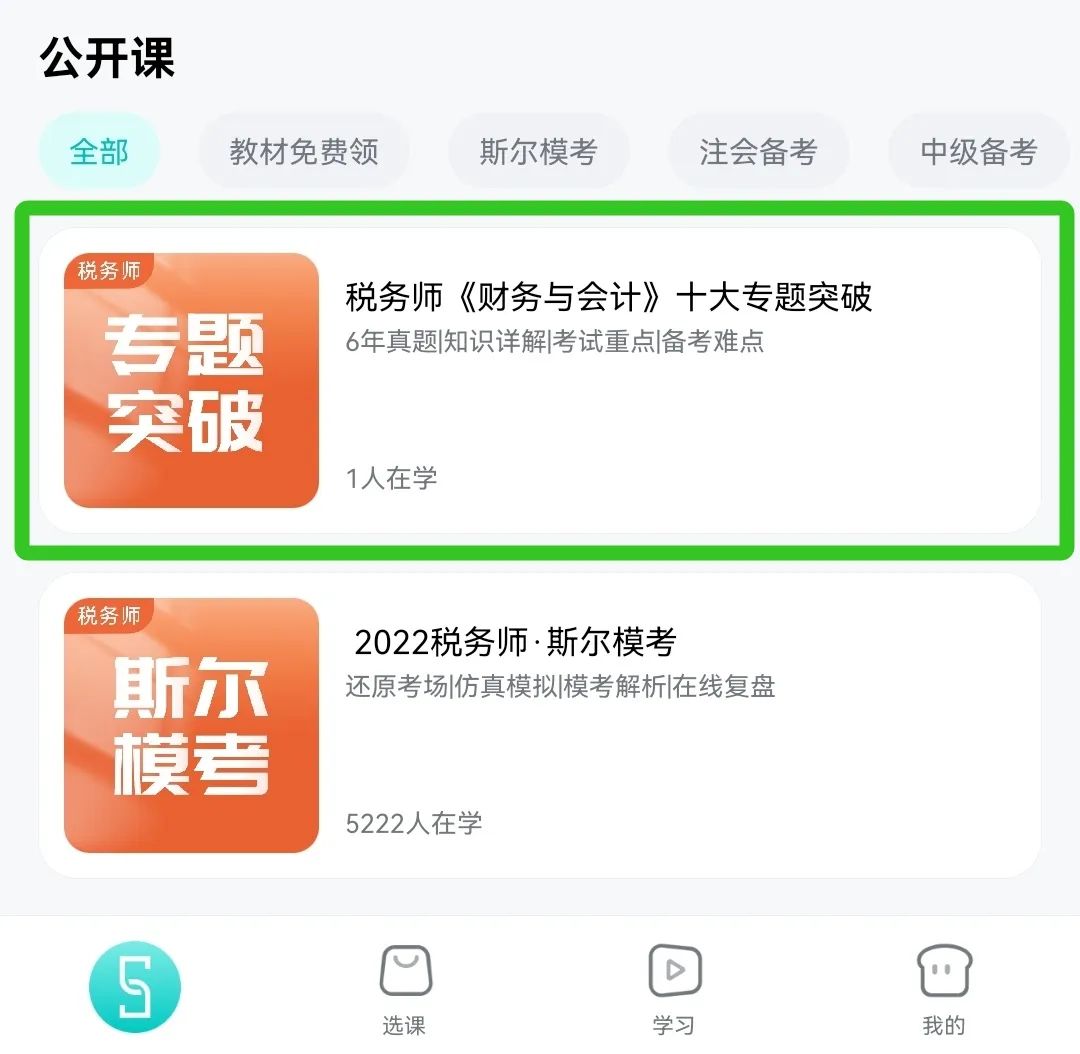Open the 学习 tab
1080x1054 pixels.
(674, 990)
